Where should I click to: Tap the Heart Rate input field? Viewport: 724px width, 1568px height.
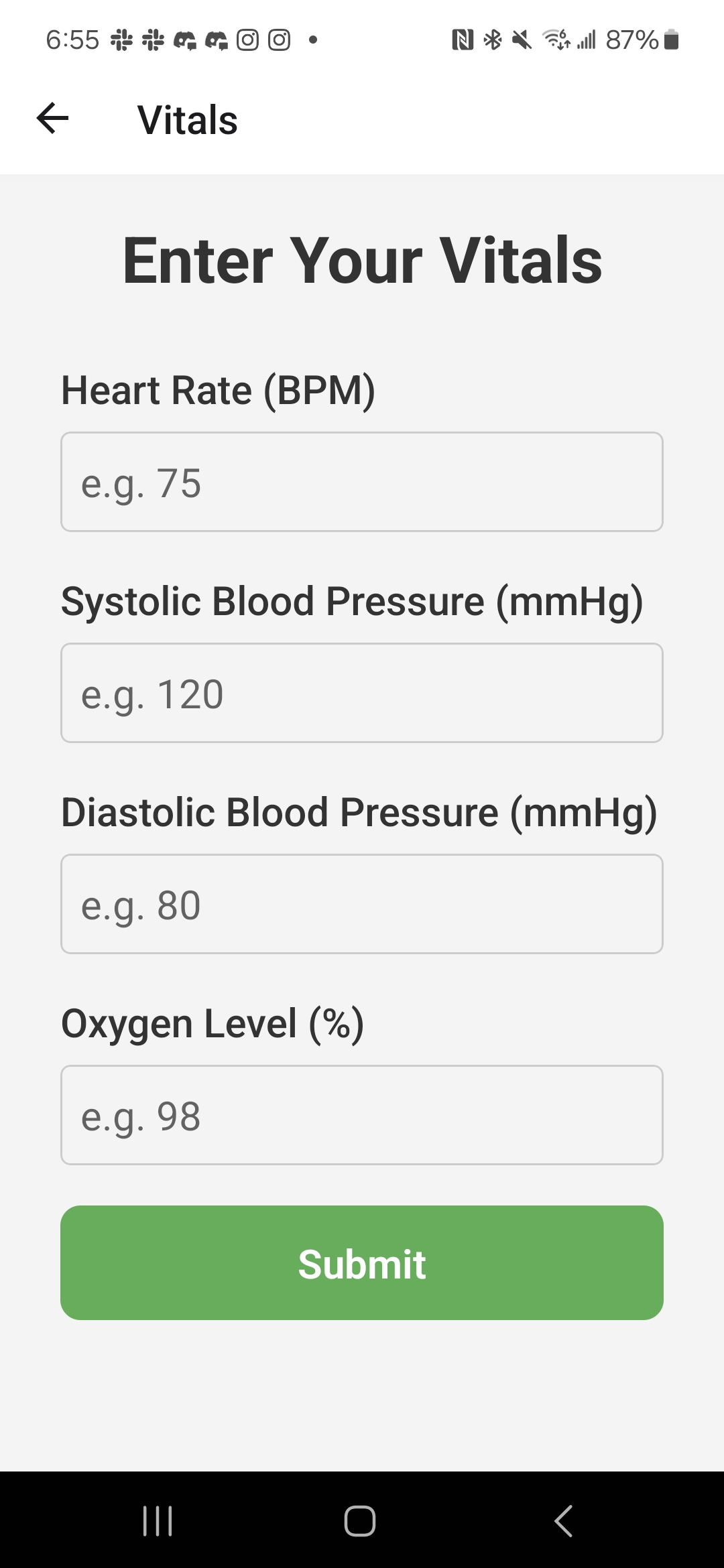coord(362,482)
